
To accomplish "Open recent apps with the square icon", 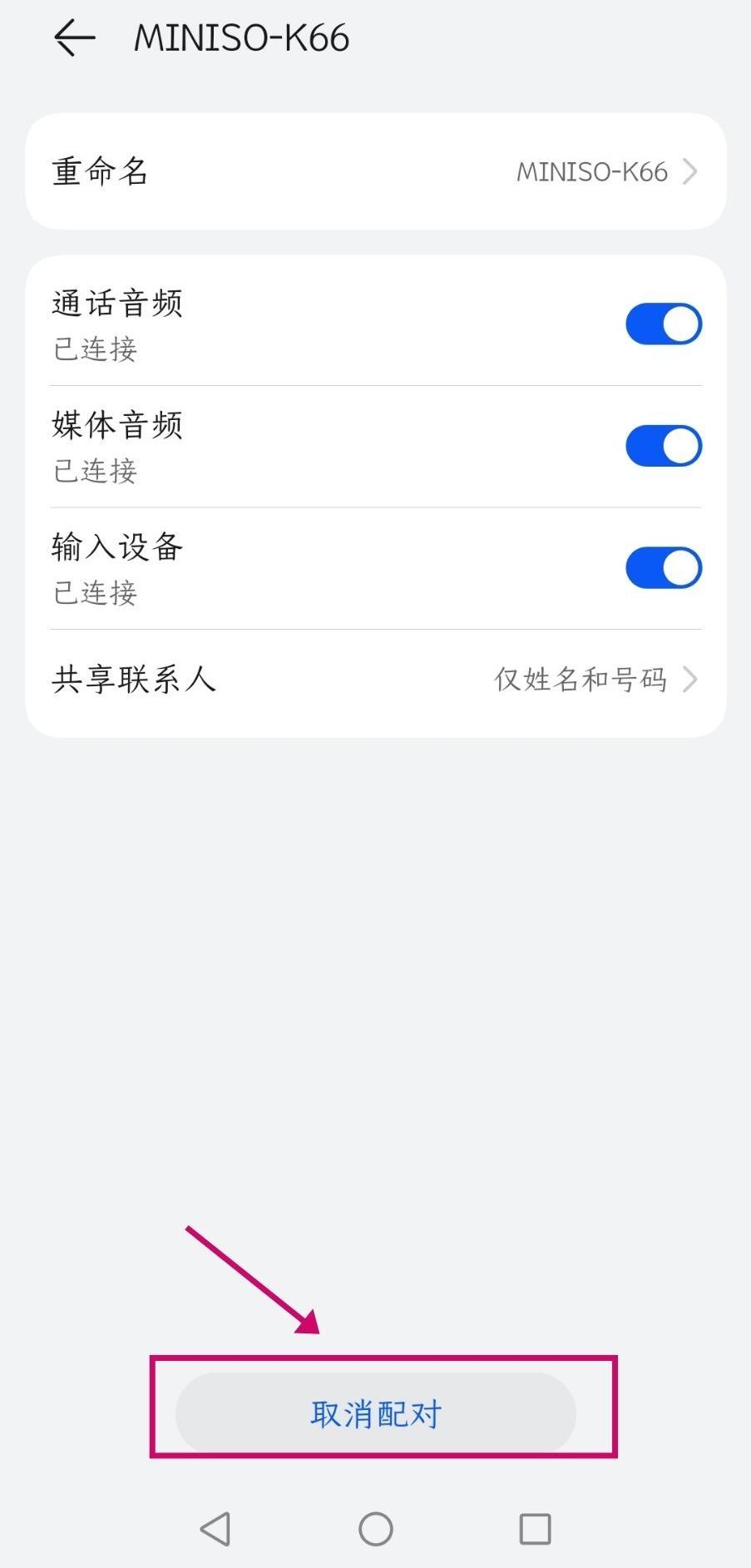I will pyautogui.click(x=535, y=1529).
